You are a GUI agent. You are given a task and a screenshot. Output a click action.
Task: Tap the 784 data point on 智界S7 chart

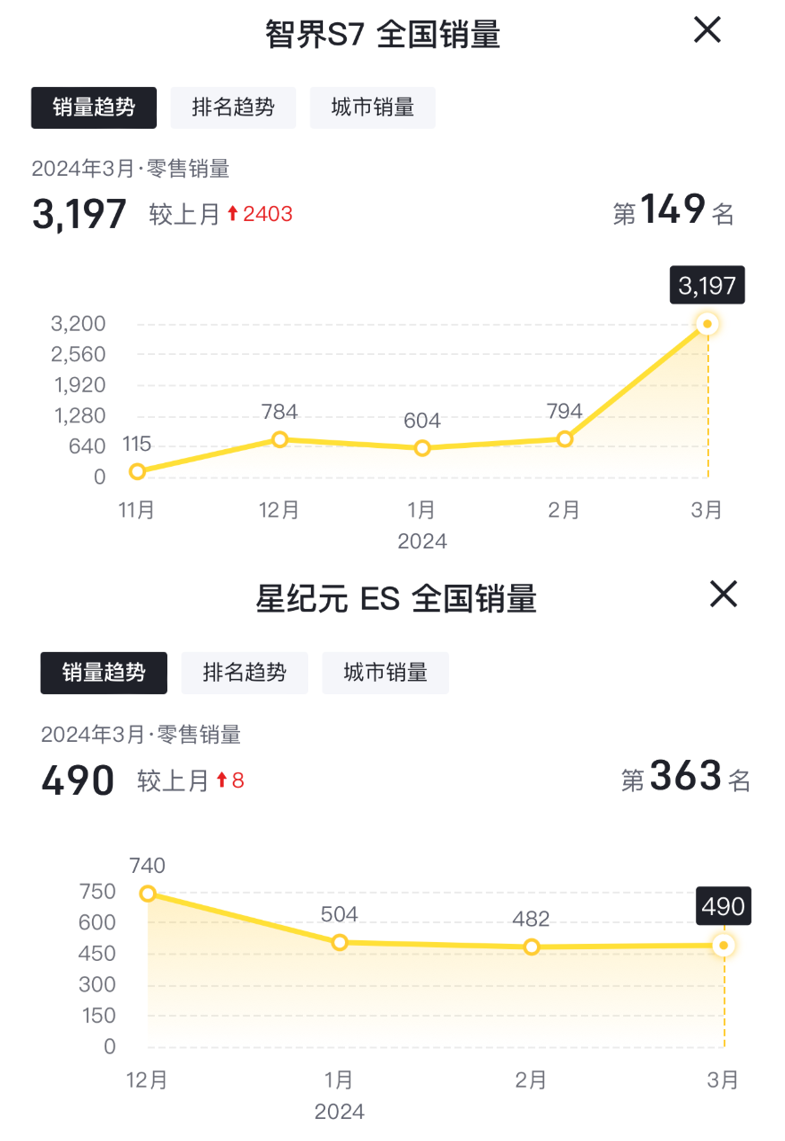pos(280,440)
